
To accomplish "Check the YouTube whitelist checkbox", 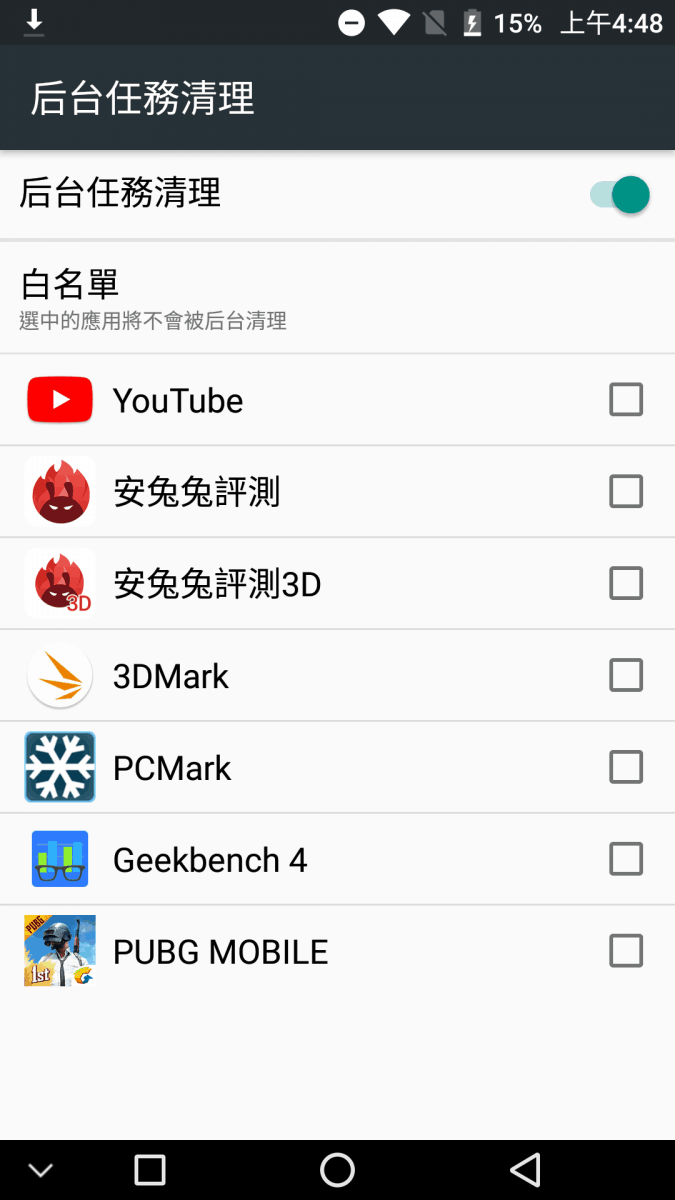I will pos(626,400).
